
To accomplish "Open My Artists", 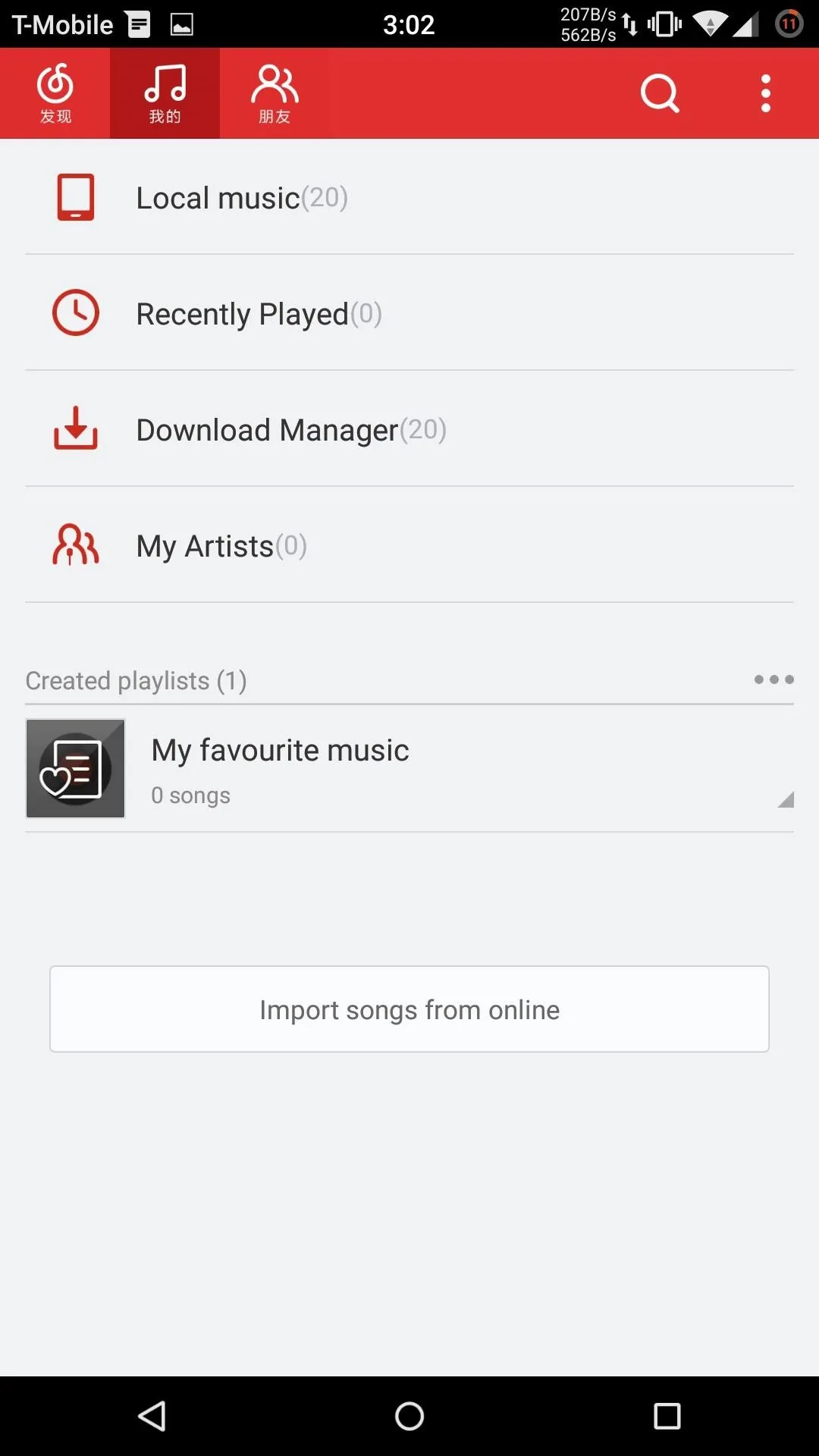I will (x=409, y=545).
